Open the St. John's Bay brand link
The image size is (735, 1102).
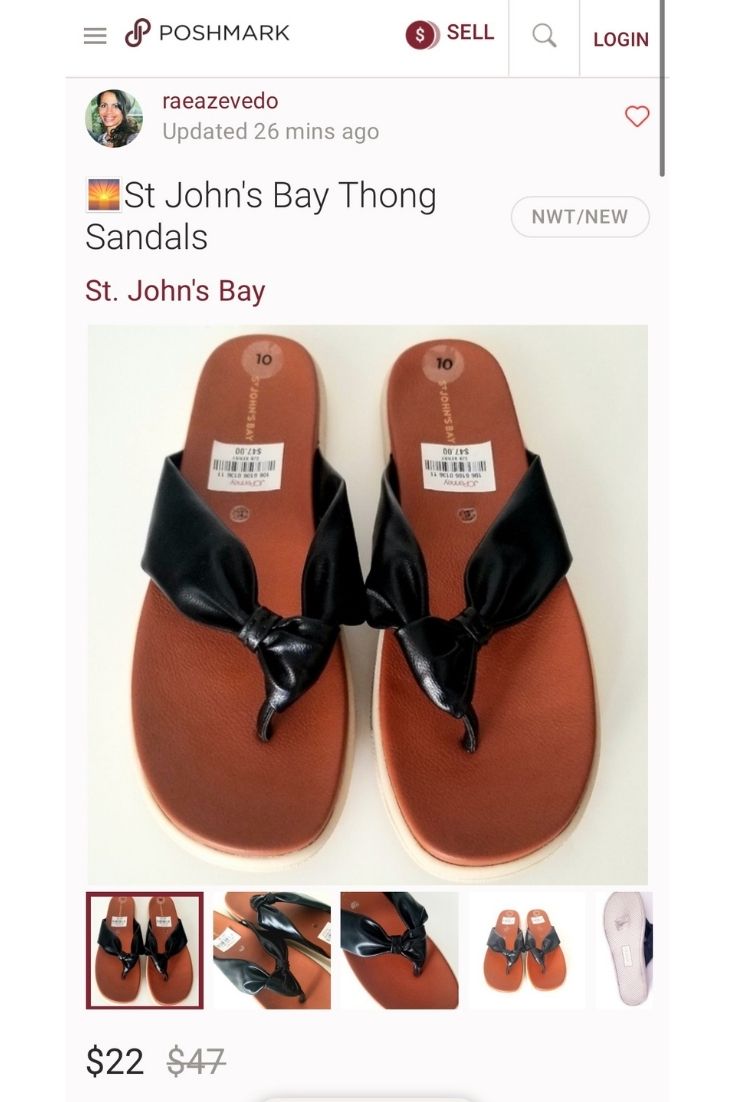175,291
